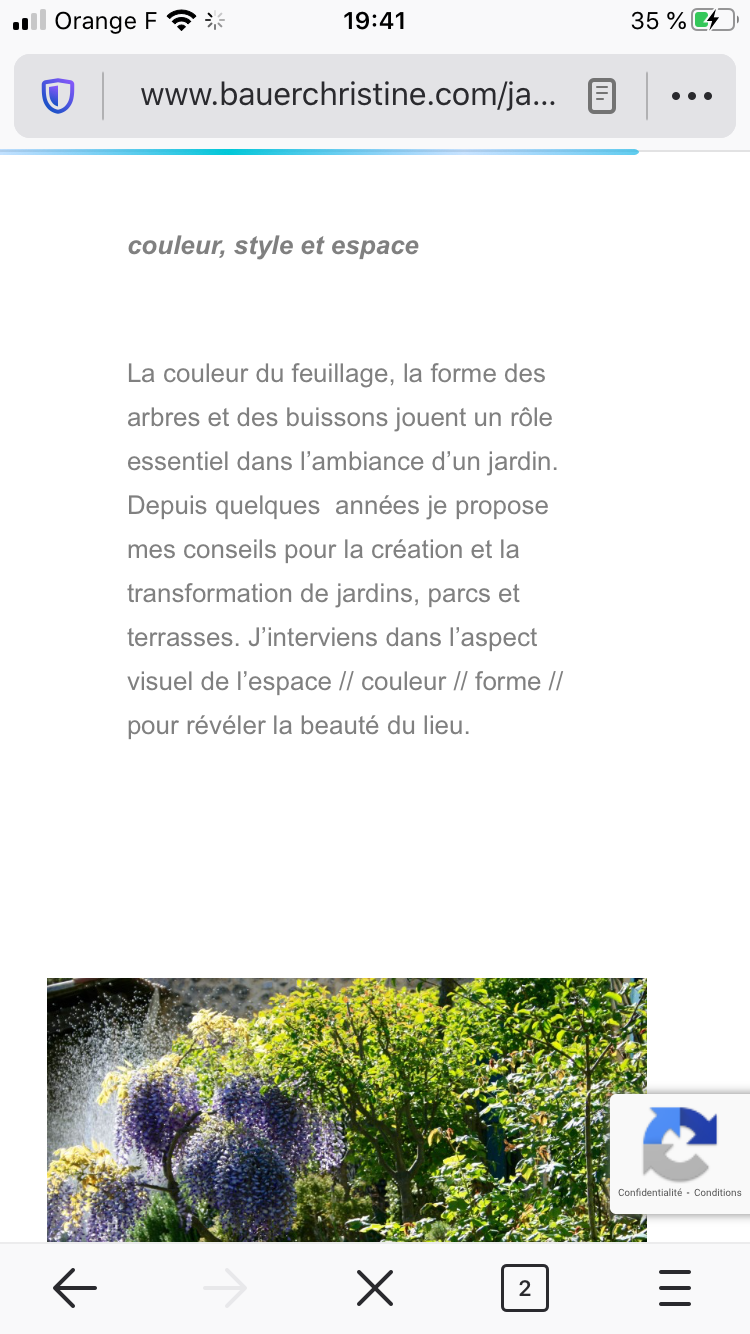The width and height of the screenshot is (750, 1334).
Task: Enable reader view mode
Action: [x=601, y=96]
